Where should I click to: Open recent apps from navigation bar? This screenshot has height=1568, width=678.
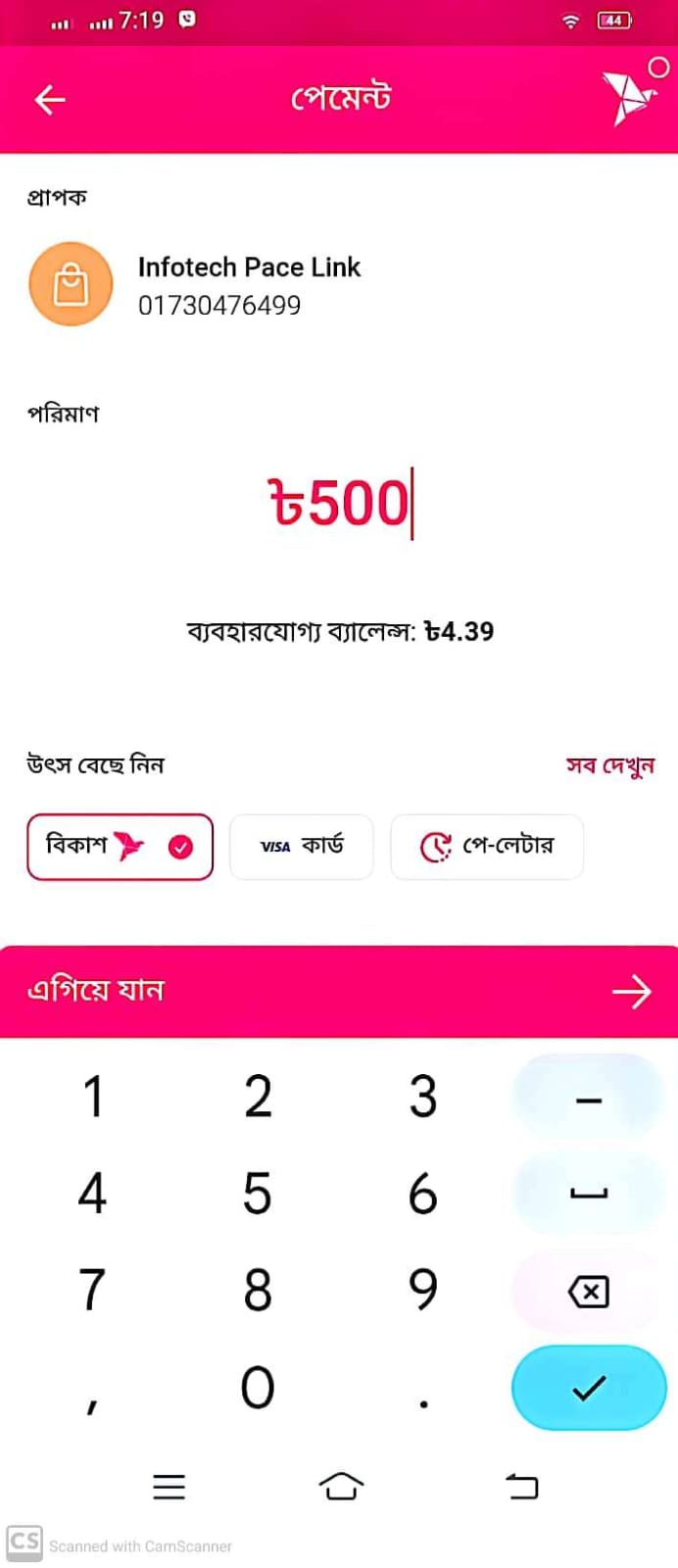[169, 1487]
